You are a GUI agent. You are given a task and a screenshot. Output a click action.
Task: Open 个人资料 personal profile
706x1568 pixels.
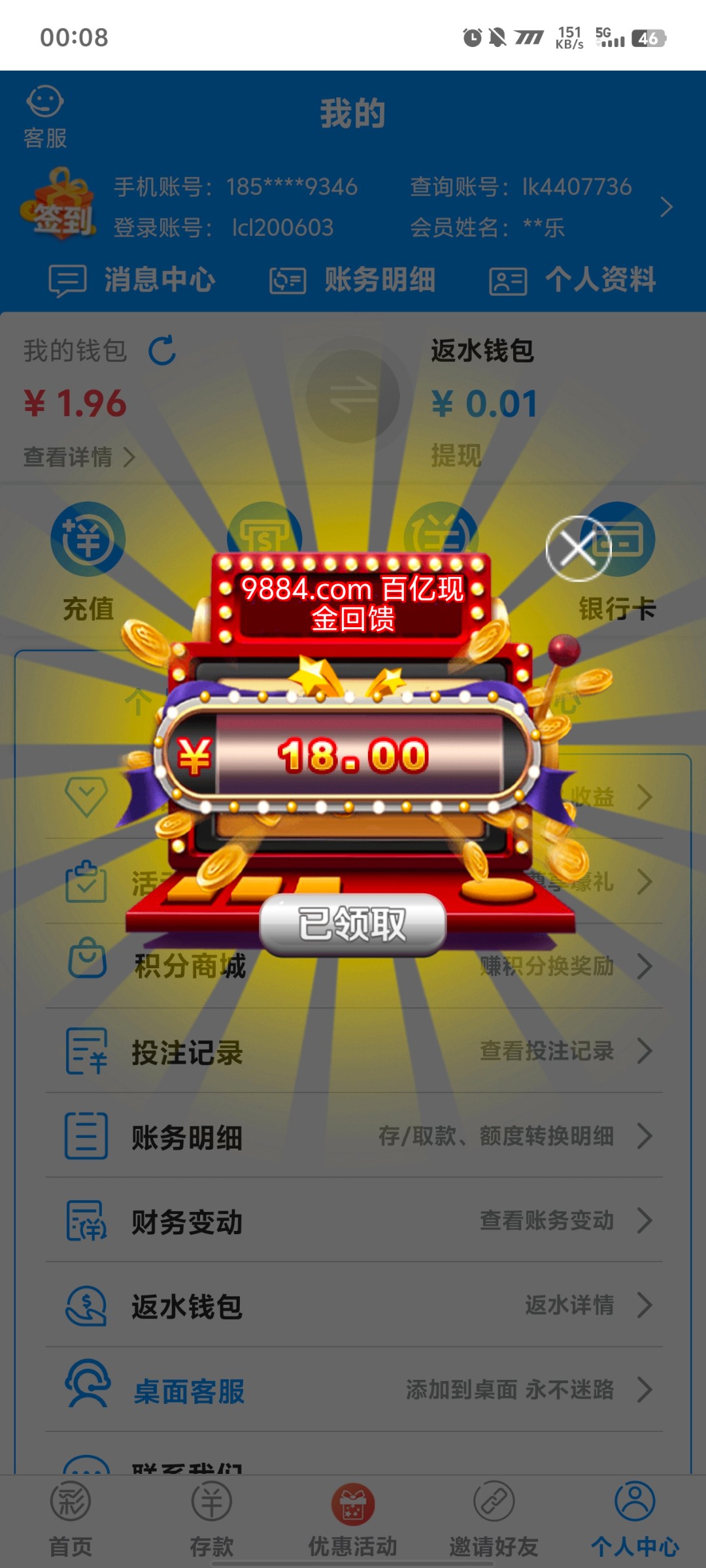pos(573,280)
